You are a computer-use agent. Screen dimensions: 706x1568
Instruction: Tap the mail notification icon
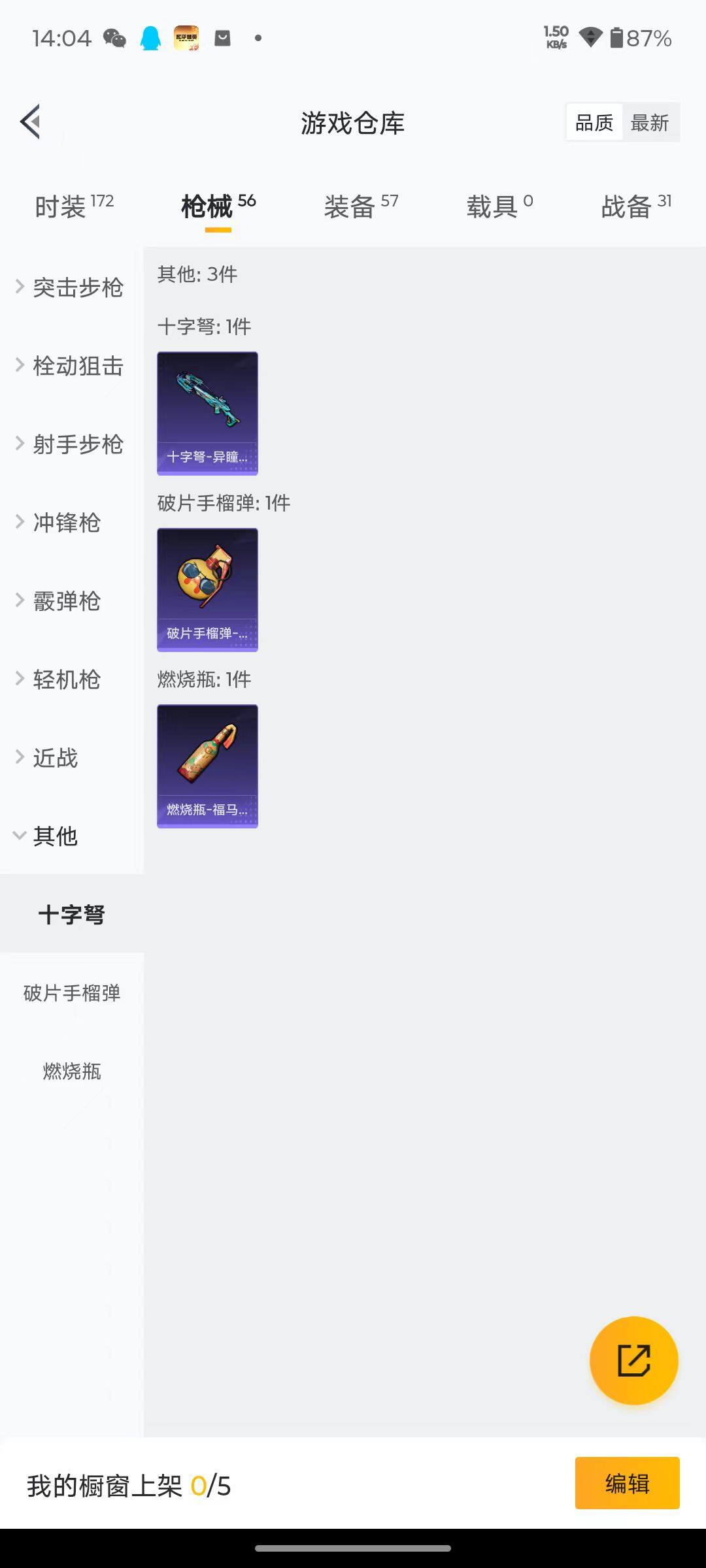pos(222,38)
